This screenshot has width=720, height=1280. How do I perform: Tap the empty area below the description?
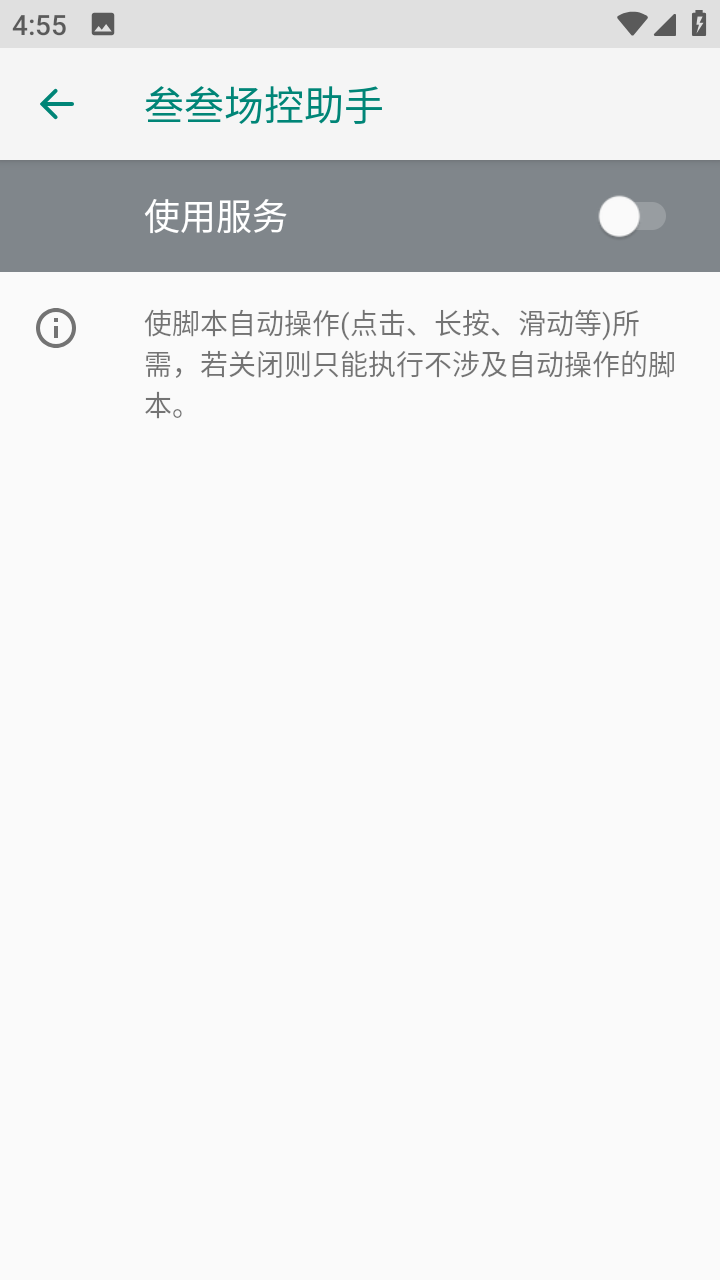[x=360, y=800]
